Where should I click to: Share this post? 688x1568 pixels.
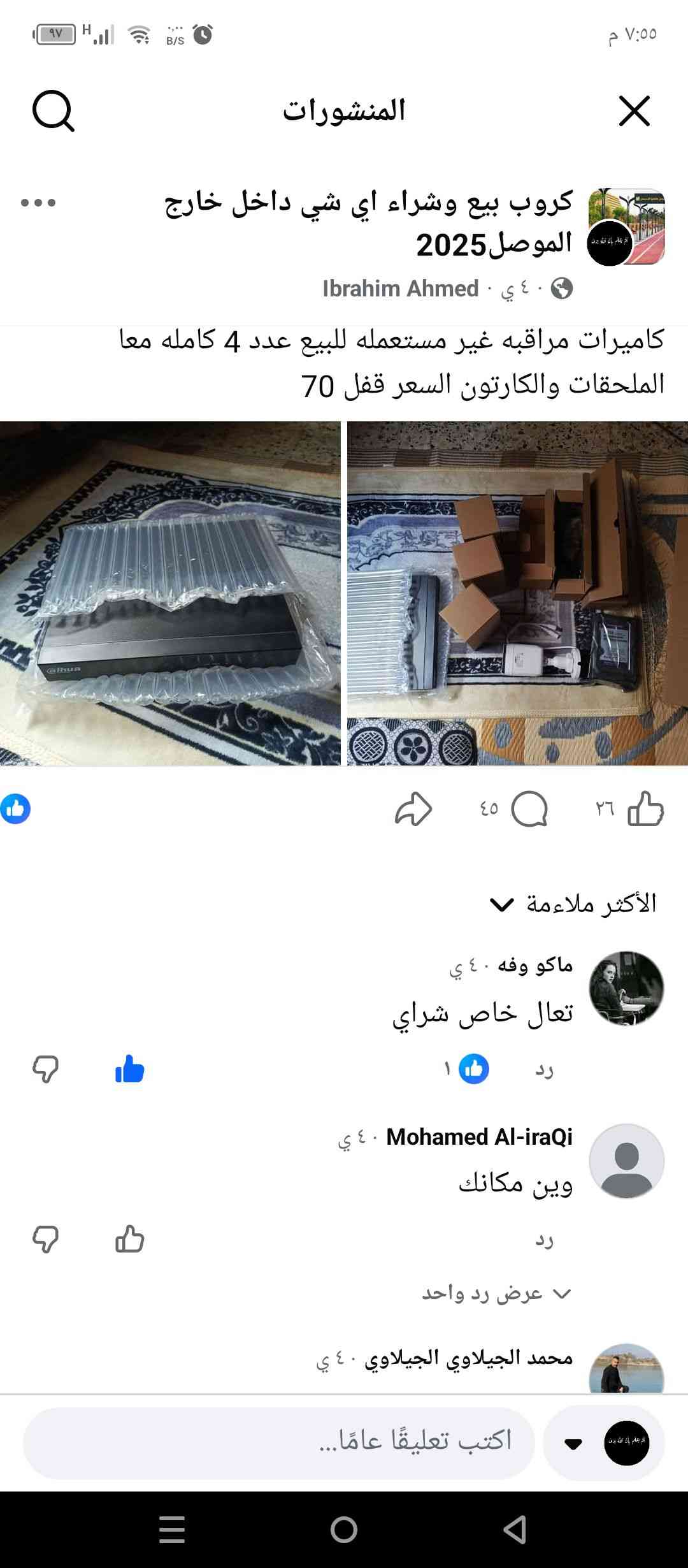pos(413,809)
